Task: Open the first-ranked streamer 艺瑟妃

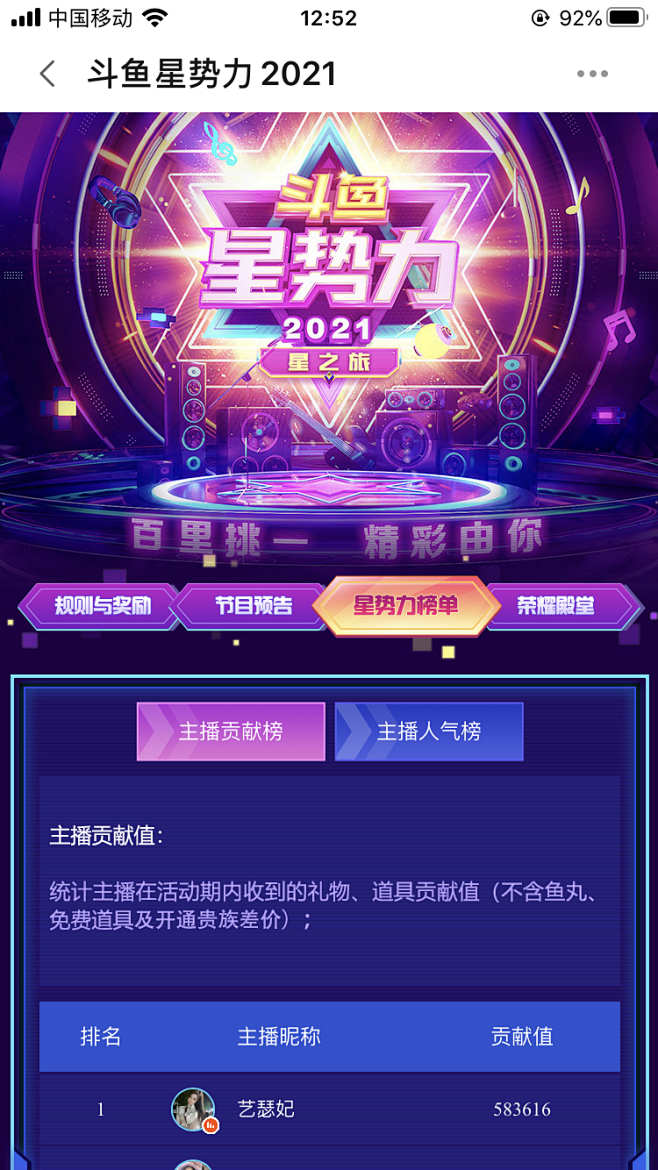Action: coord(266,1109)
